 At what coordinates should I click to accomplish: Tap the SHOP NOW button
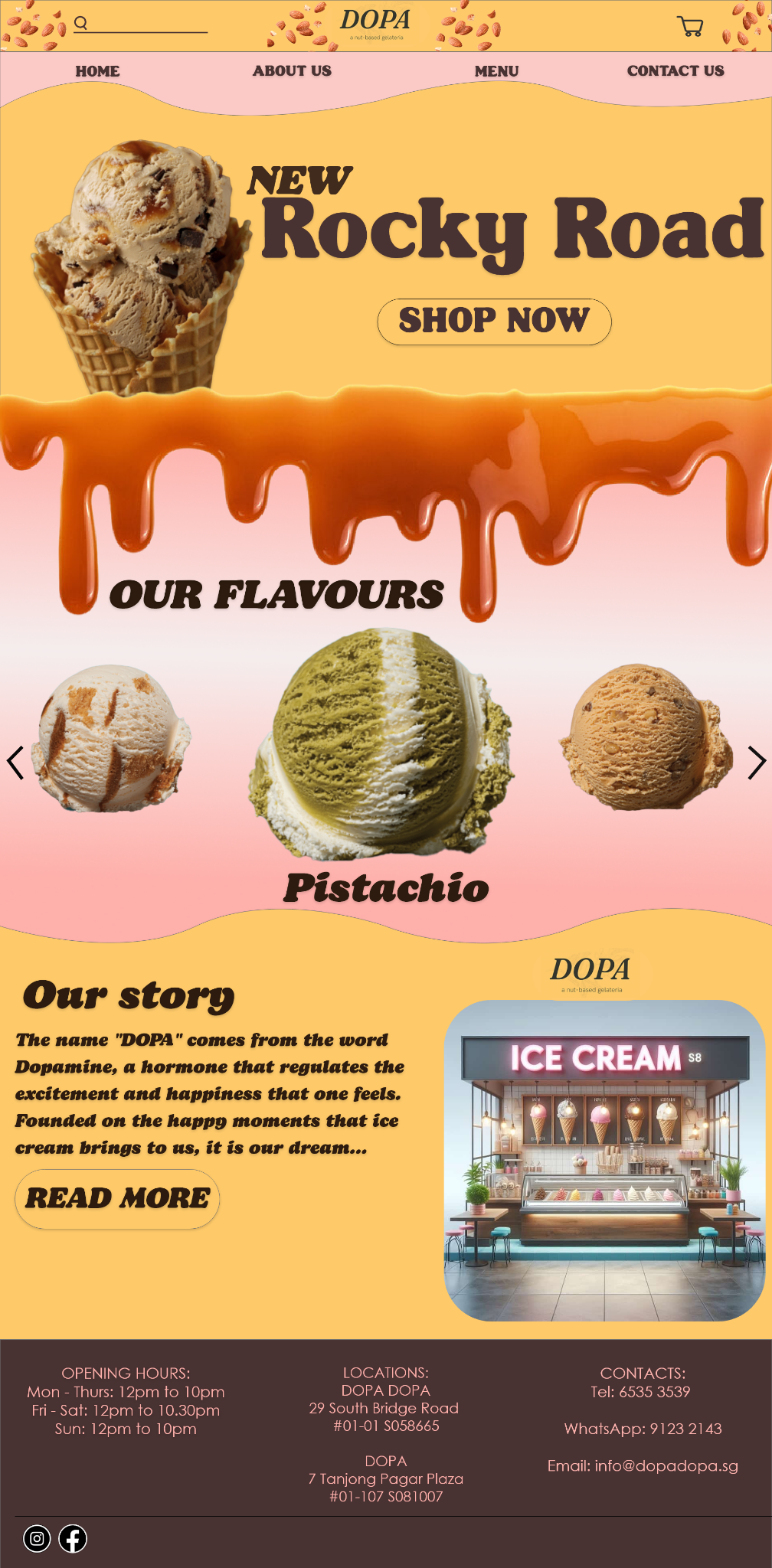tap(494, 322)
